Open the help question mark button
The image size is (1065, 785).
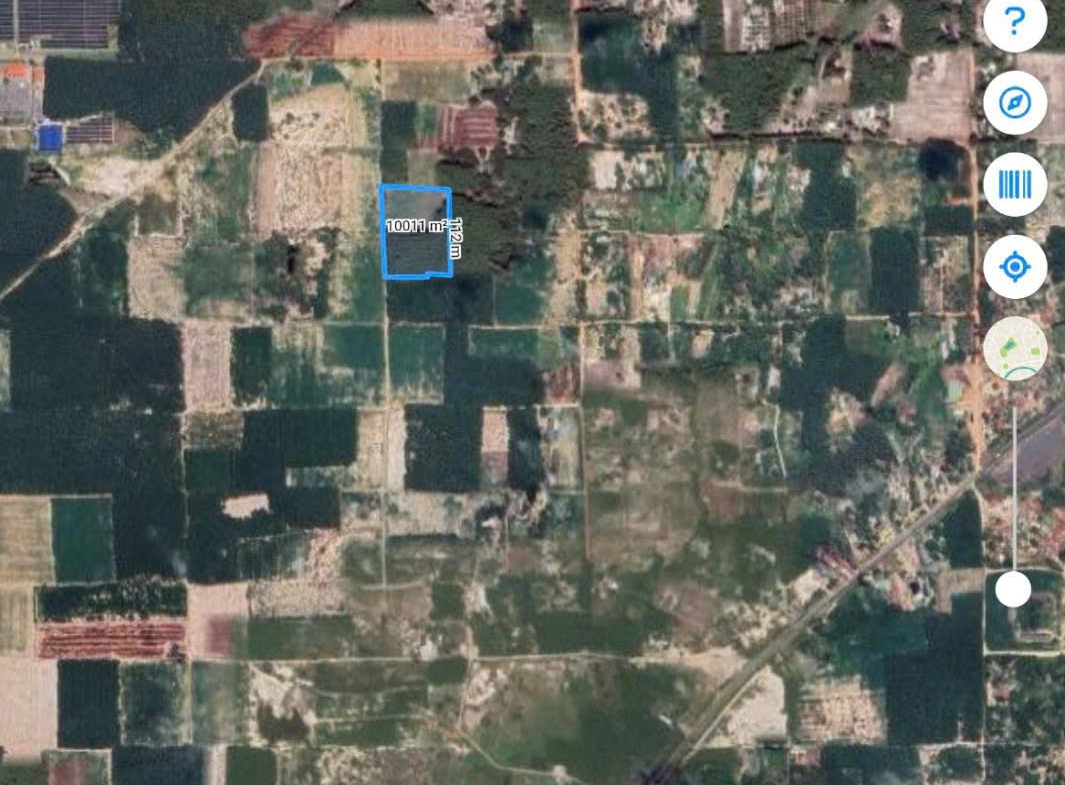click(x=1015, y=22)
